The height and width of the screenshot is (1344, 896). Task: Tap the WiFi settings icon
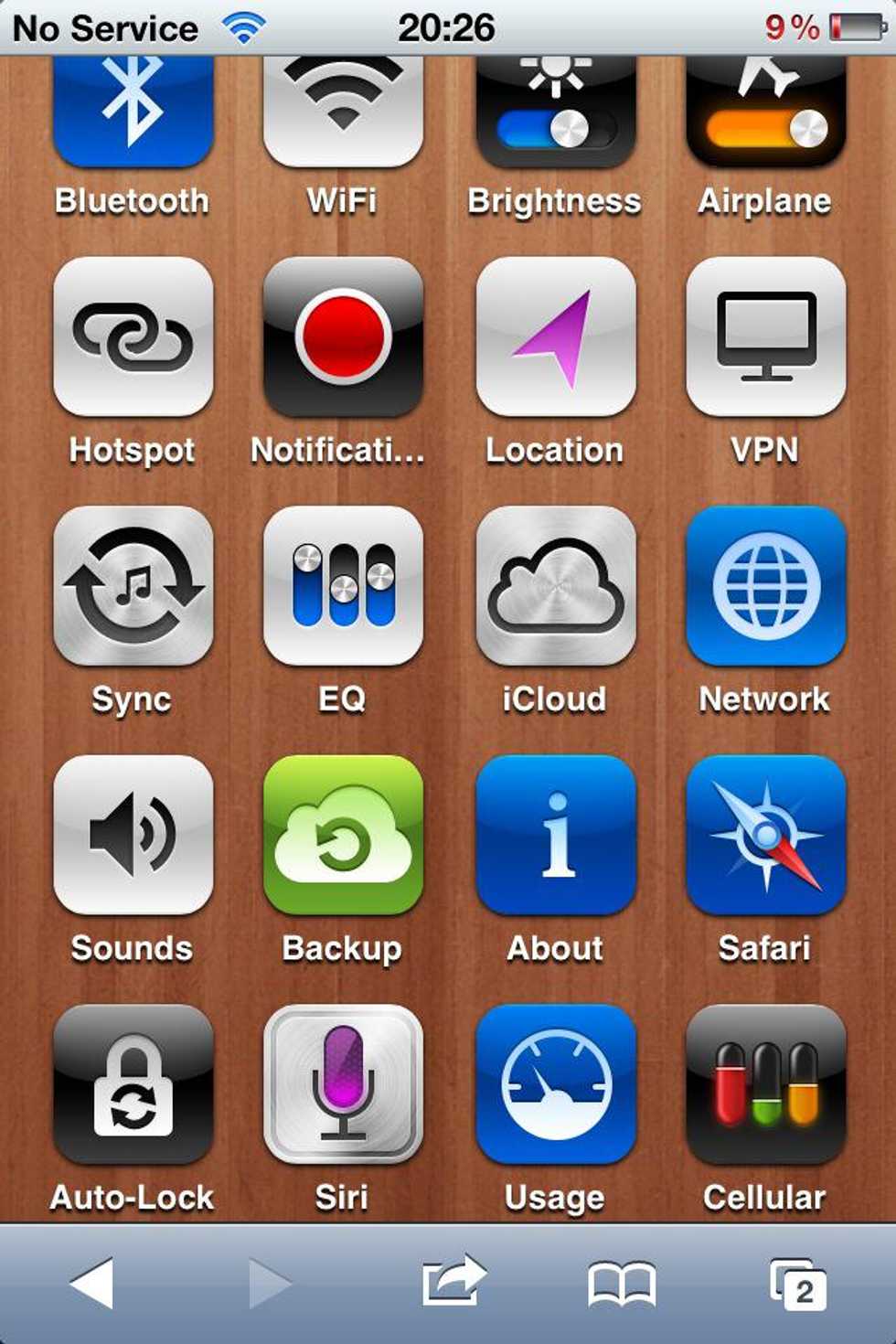(x=343, y=112)
